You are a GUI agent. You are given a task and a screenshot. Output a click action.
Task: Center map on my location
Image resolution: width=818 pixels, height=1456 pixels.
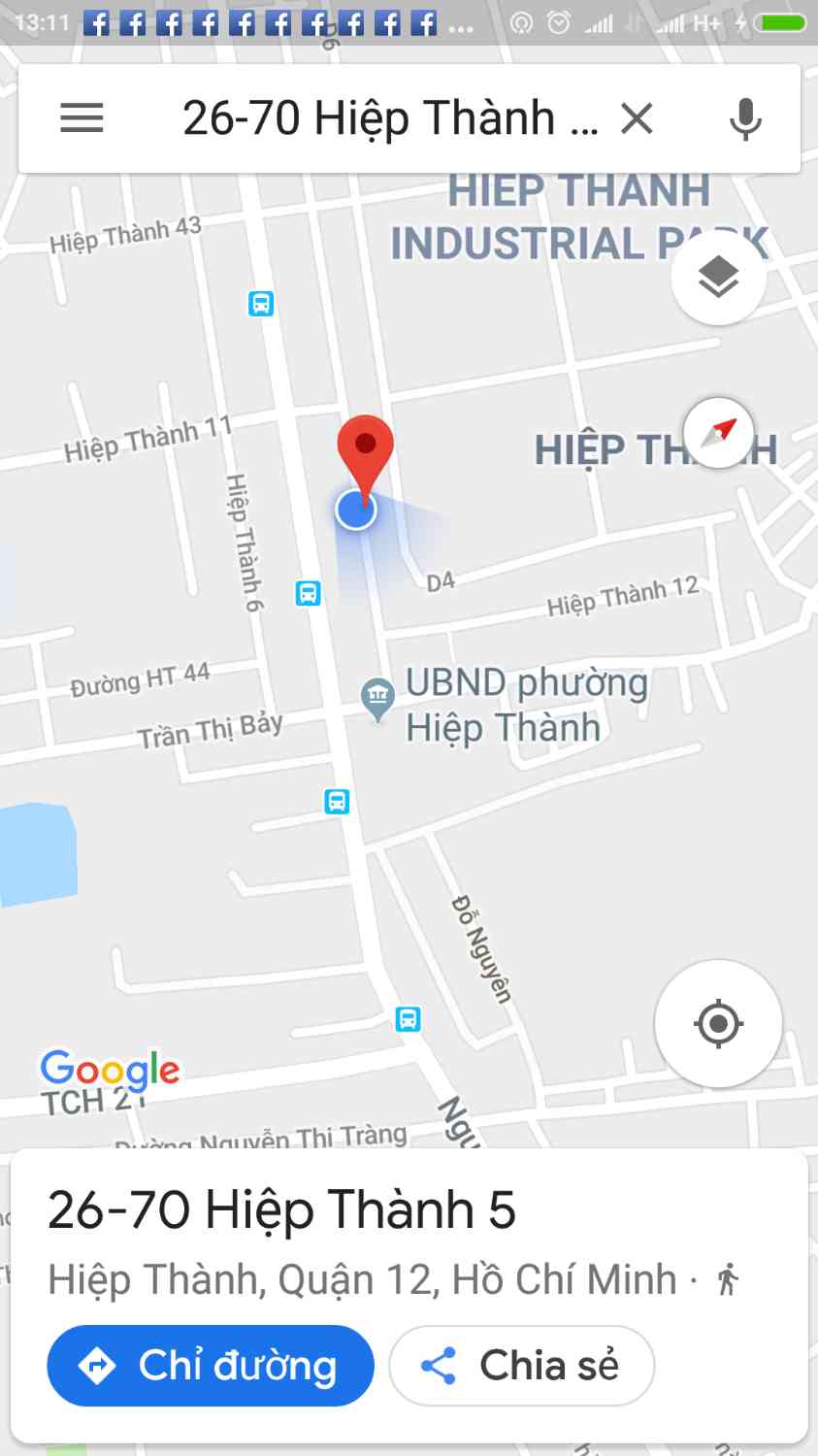718,1023
